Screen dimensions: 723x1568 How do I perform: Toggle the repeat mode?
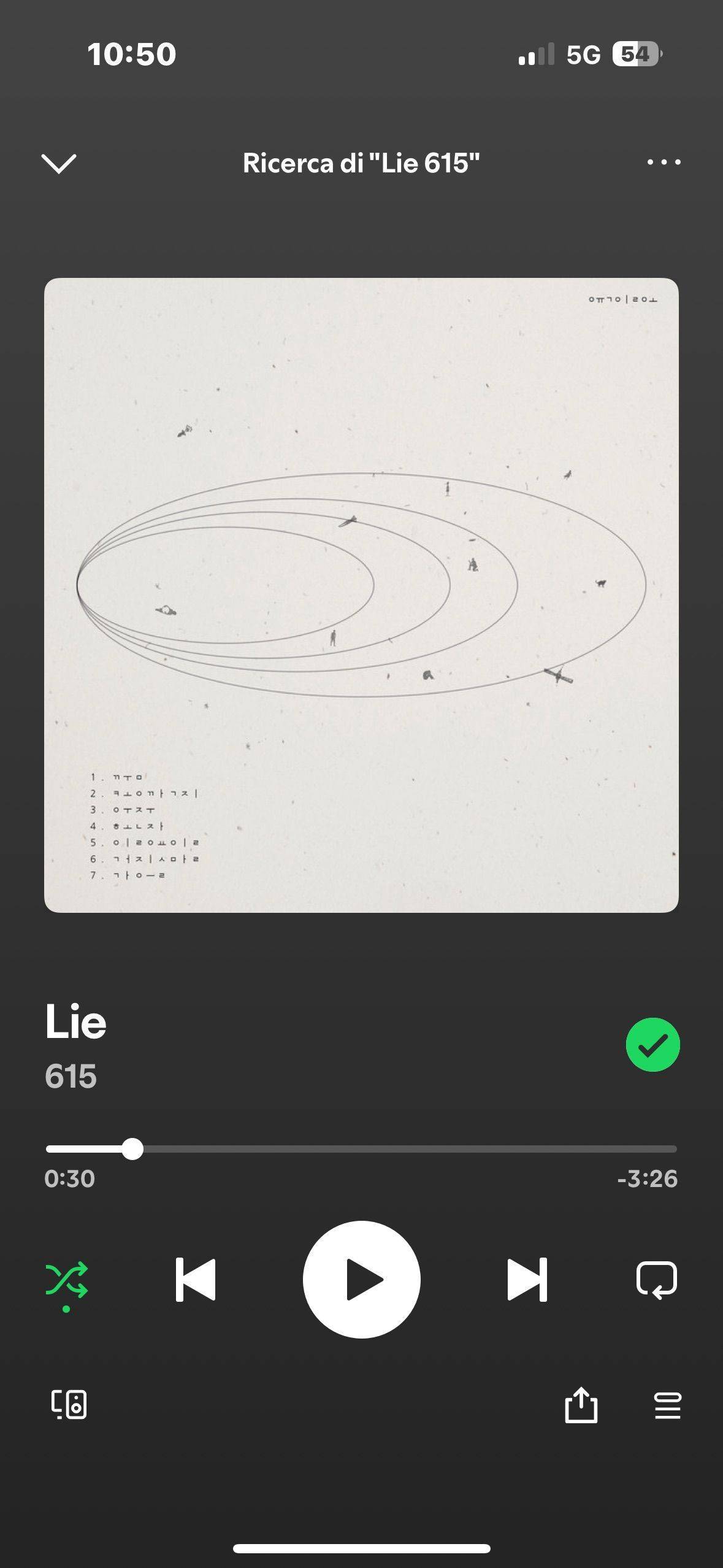click(x=657, y=1280)
